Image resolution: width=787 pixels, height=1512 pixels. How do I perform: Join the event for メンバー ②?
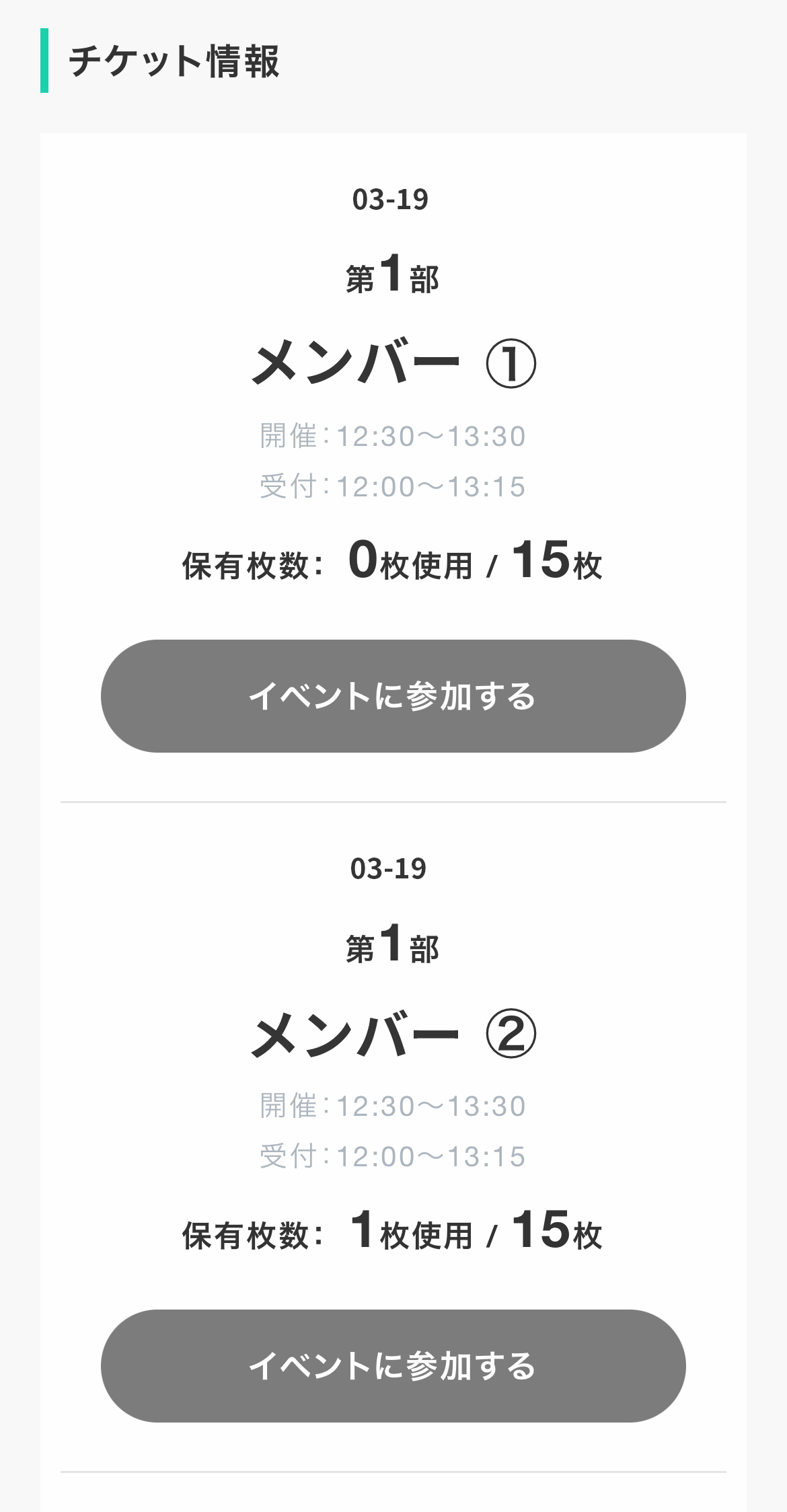coord(393,1365)
